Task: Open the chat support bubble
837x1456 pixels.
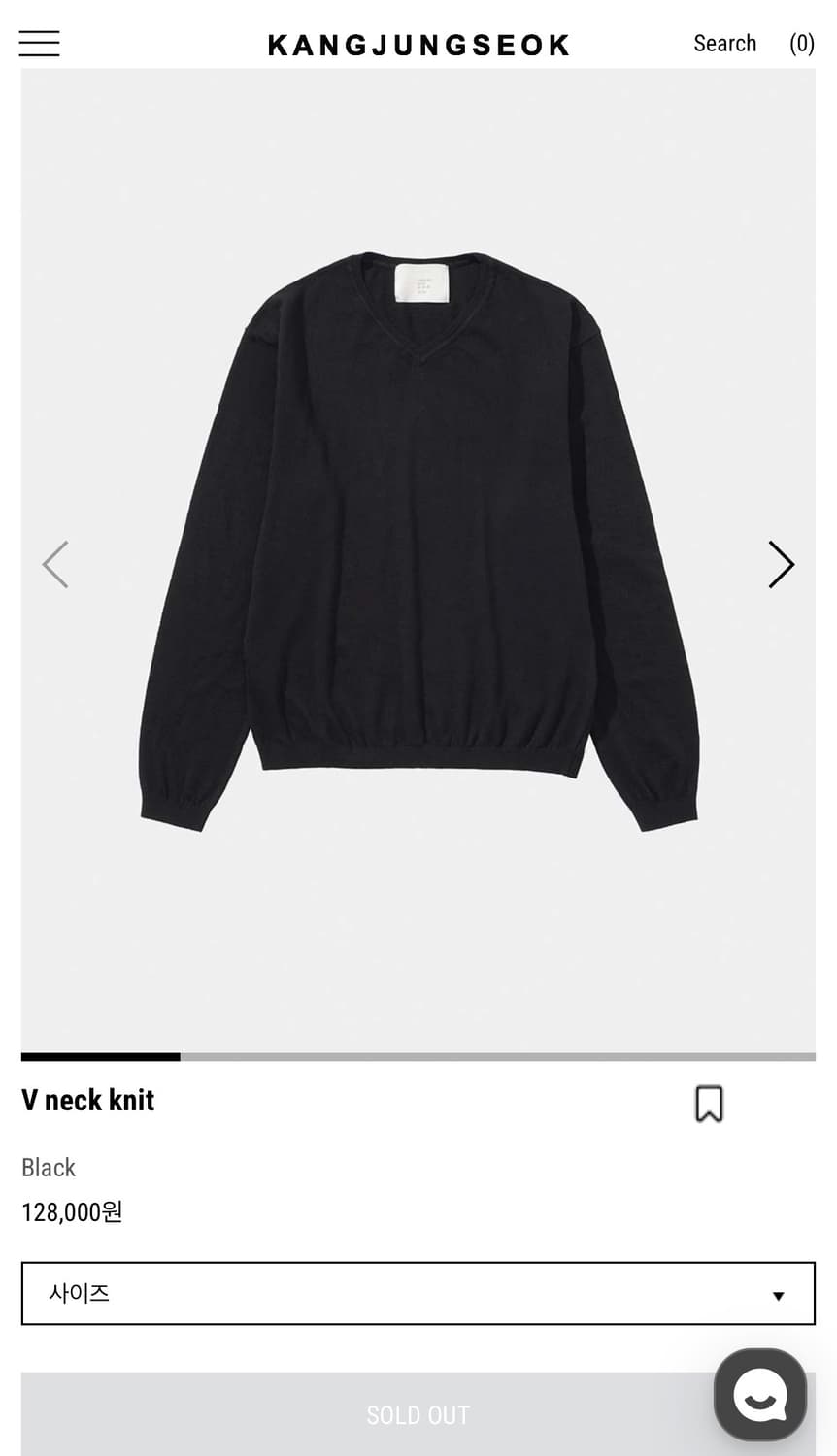Action: (760, 1395)
